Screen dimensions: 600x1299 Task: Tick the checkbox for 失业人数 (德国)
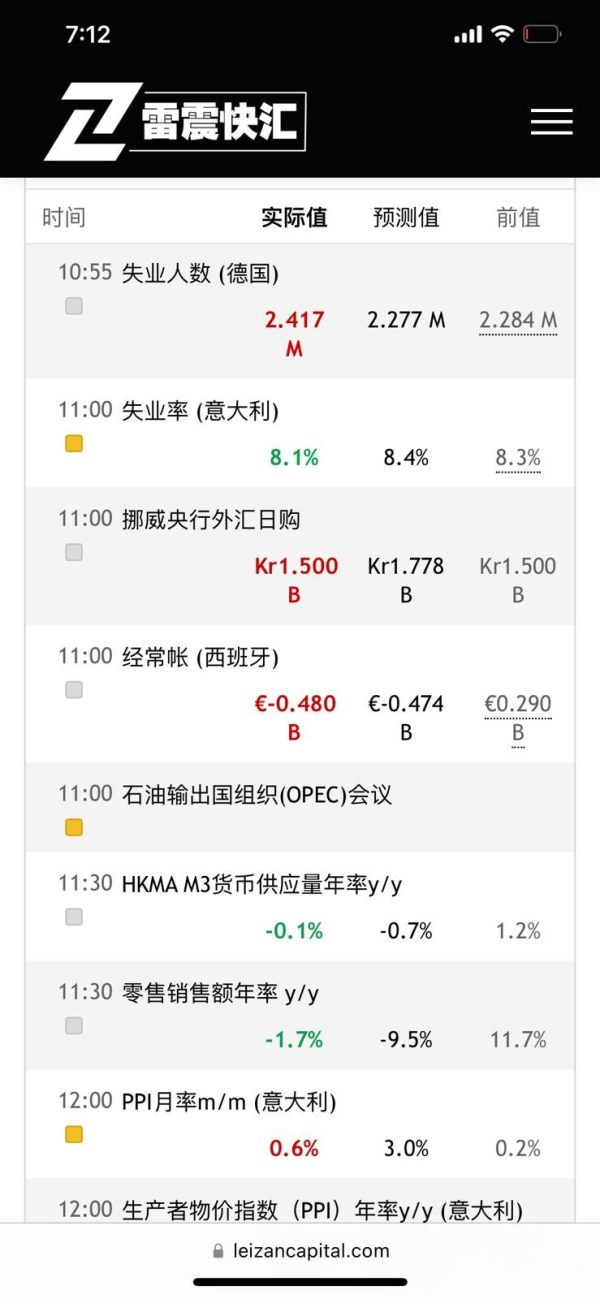click(74, 306)
